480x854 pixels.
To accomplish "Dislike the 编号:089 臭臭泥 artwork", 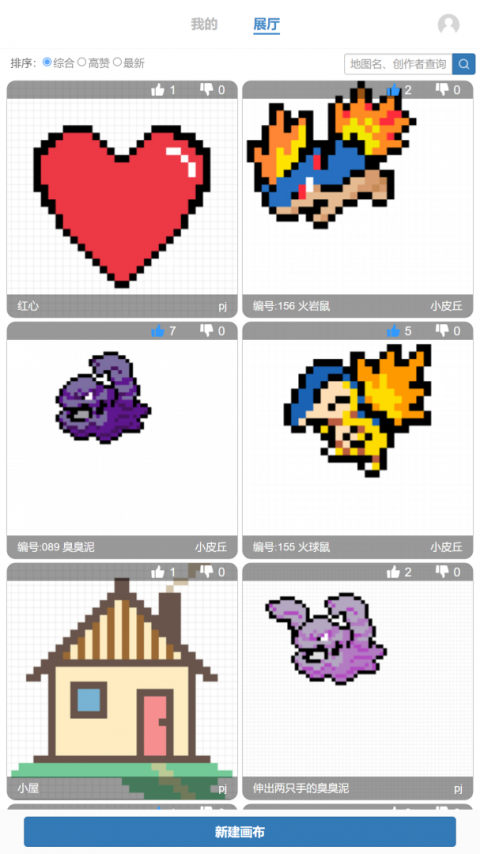I will coord(206,331).
